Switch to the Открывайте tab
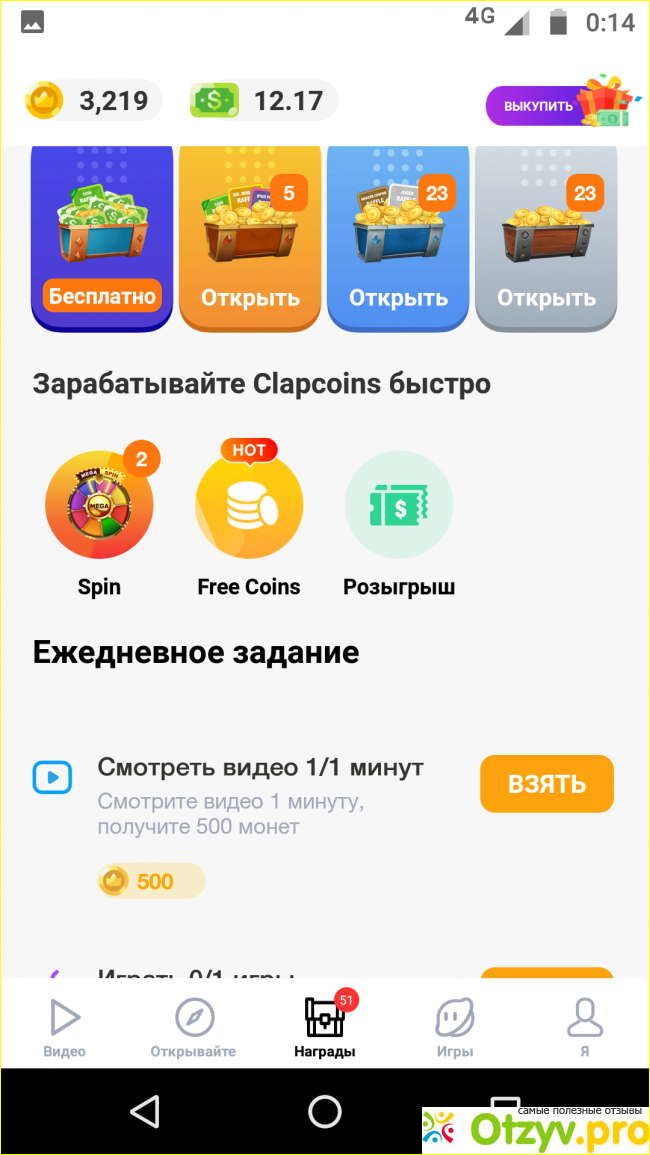This screenshot has height=1155, width=650. tap(194, 1028)
